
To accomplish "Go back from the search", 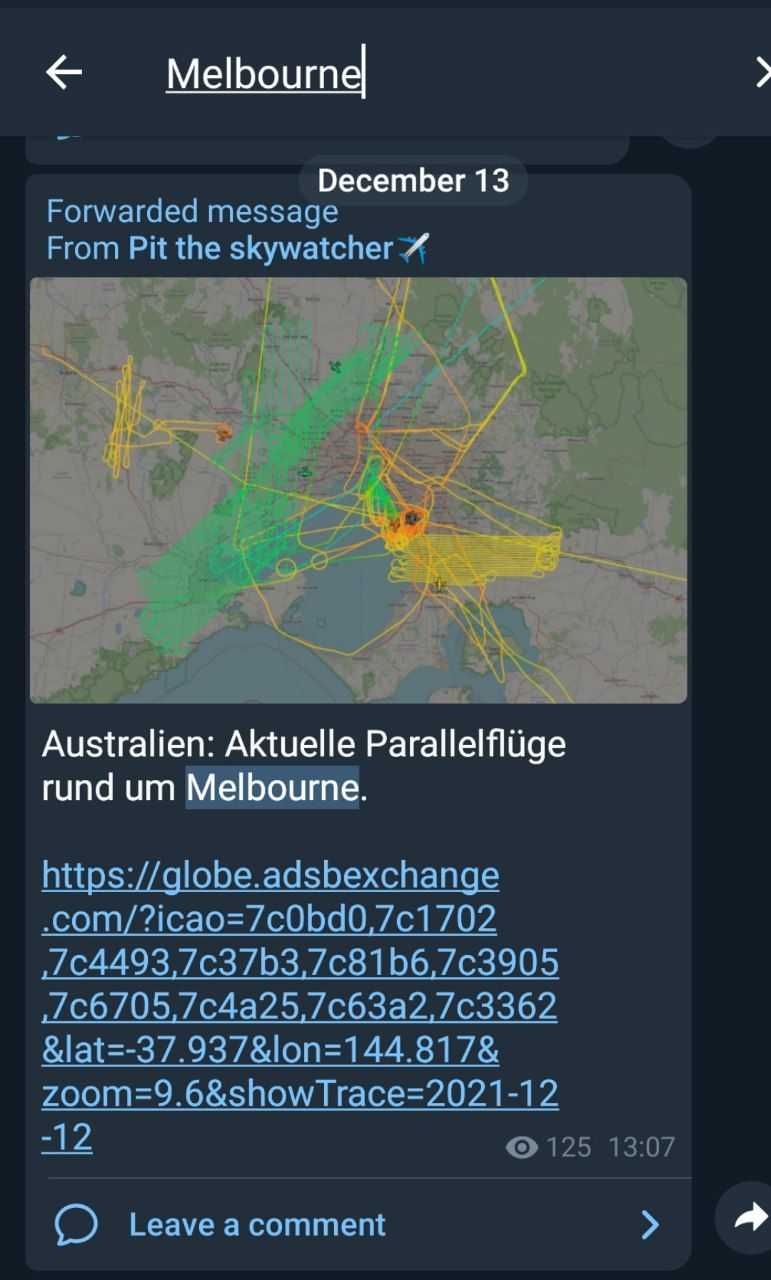I will tap(64, 72).
